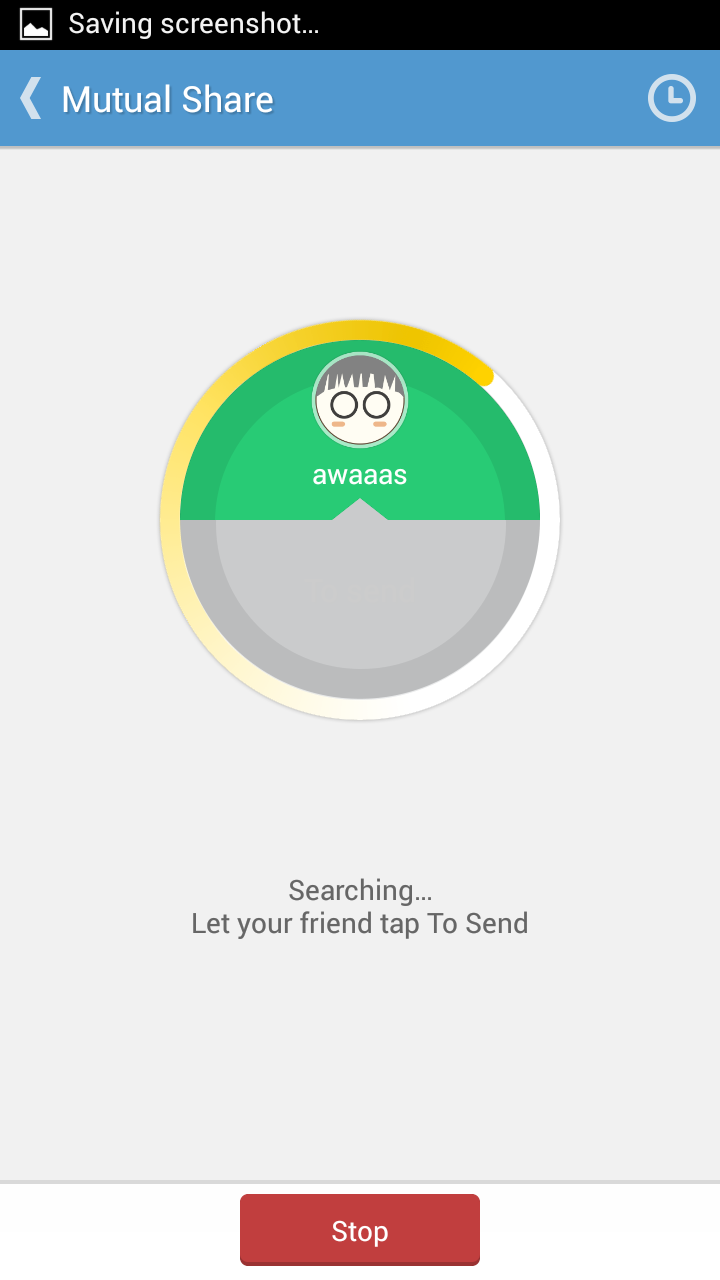This screenshot has width=720, height=1280.
Task: Tap the awaaas profile avatar
Action: click(360, 401)
